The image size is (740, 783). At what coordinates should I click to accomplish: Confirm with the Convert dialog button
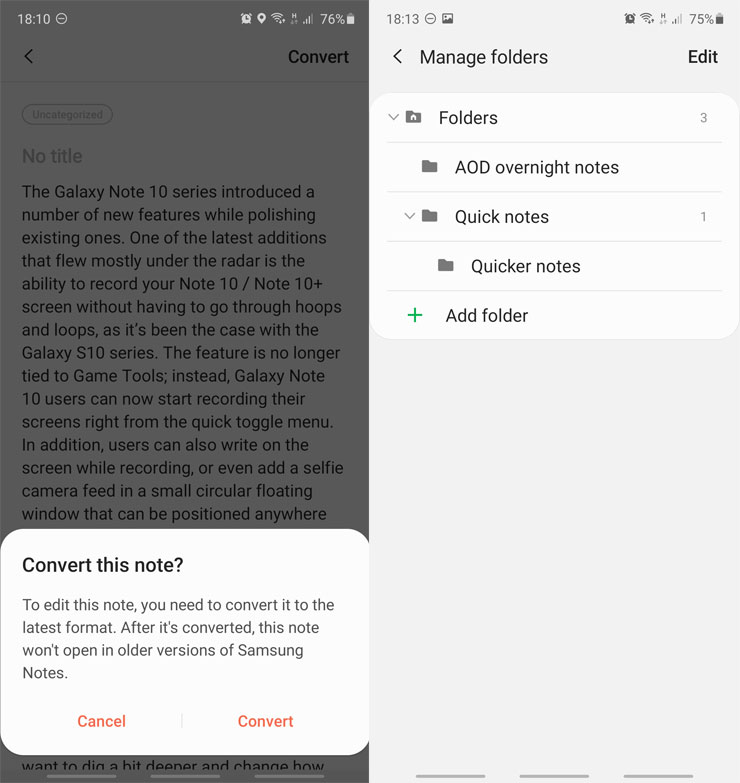coord(265,721)
